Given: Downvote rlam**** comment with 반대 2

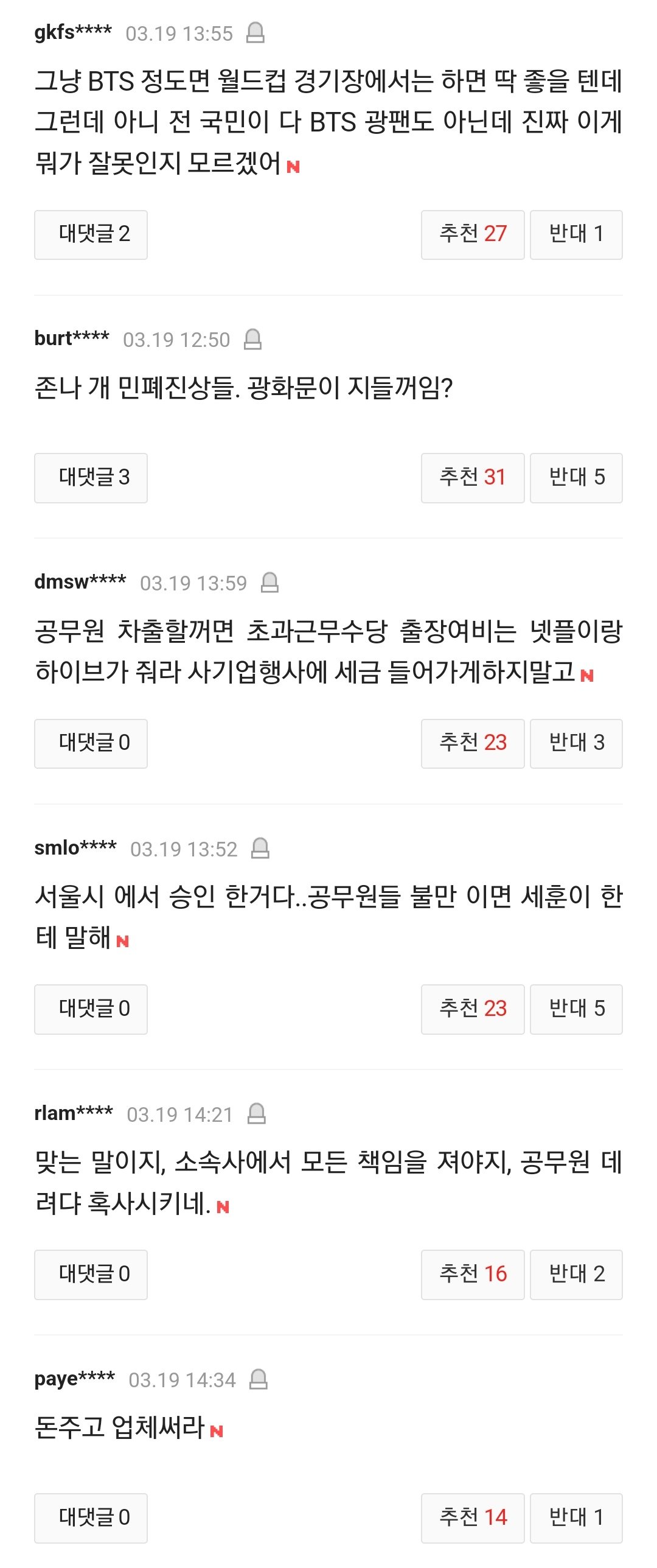Looking at the screenshot, I should [x=576, y=1274].
